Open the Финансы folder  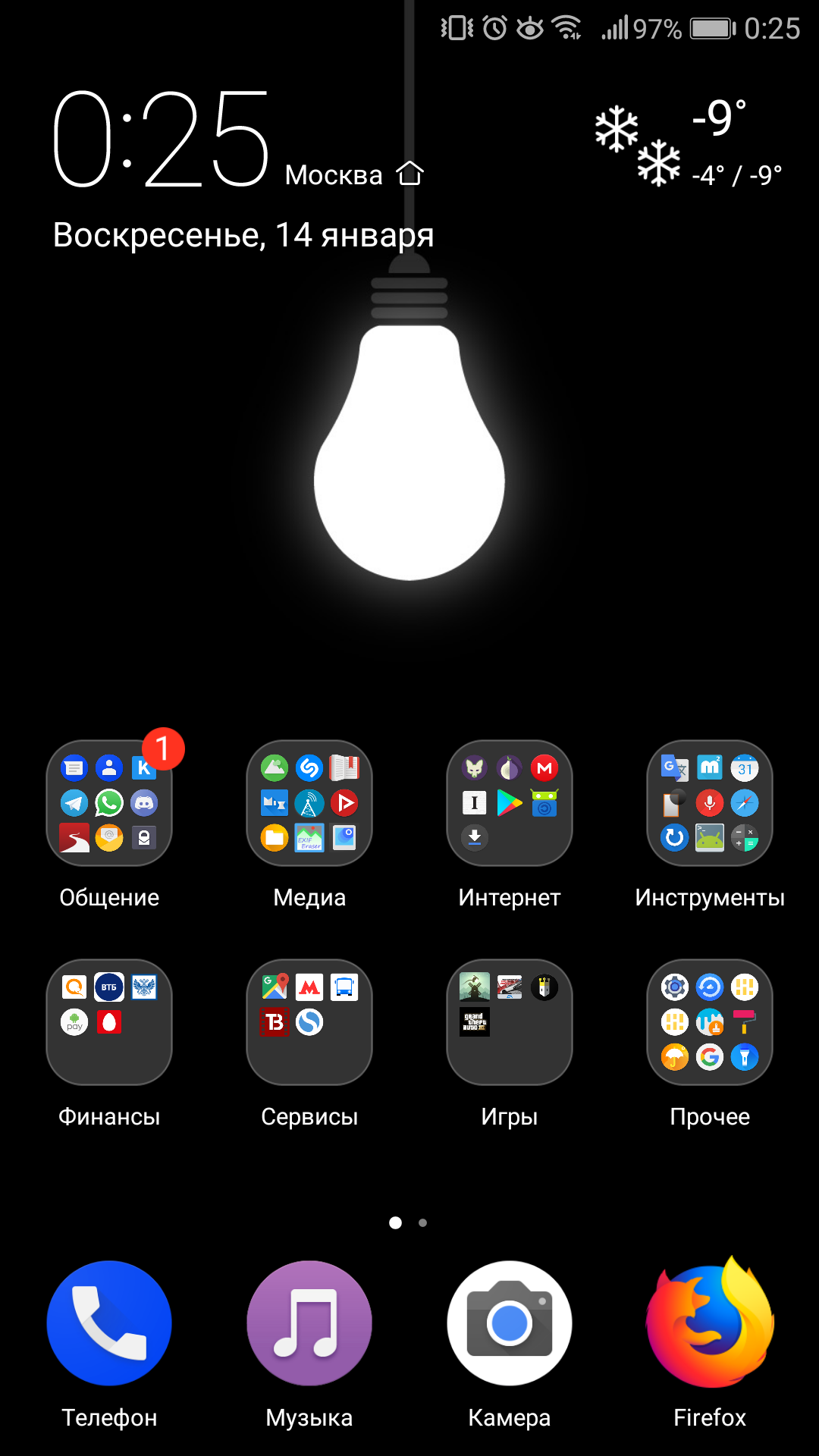coord(109,1022)
